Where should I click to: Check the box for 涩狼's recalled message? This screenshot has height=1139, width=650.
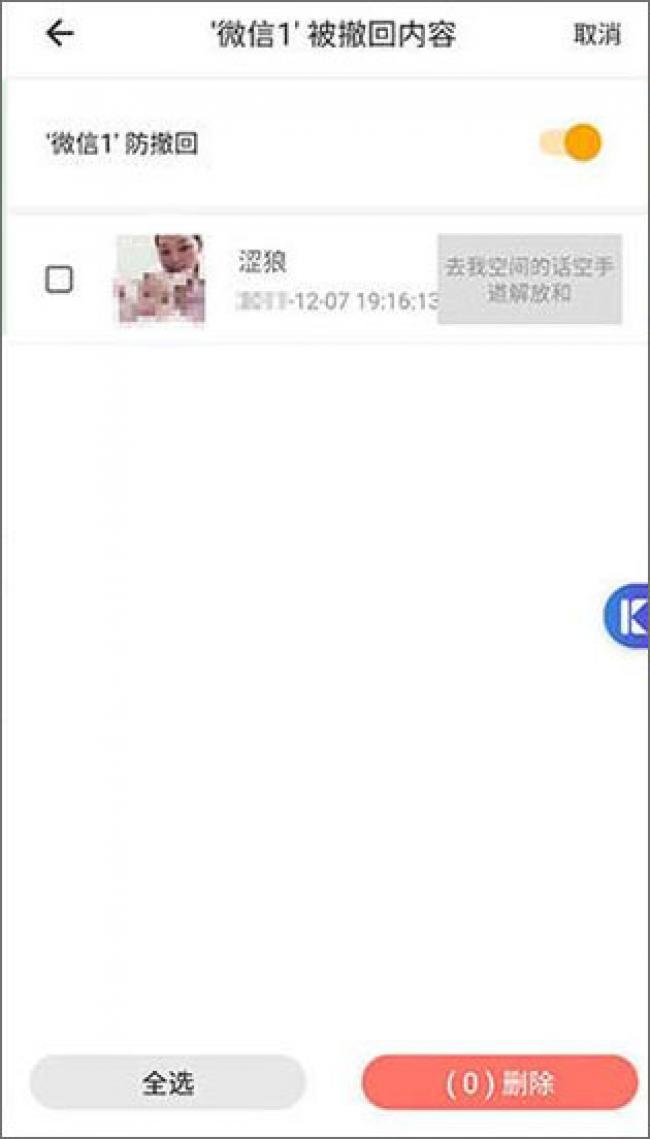point(60,280)
